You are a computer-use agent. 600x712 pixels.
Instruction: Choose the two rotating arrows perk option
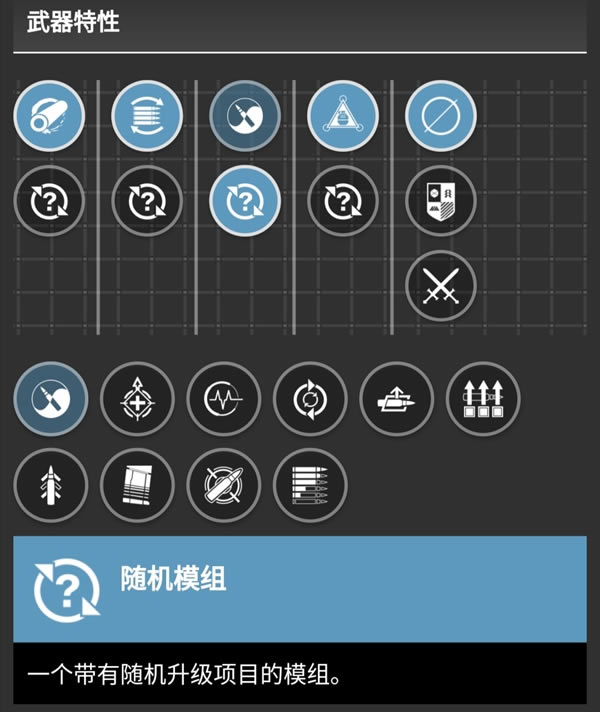pos(310,399)
